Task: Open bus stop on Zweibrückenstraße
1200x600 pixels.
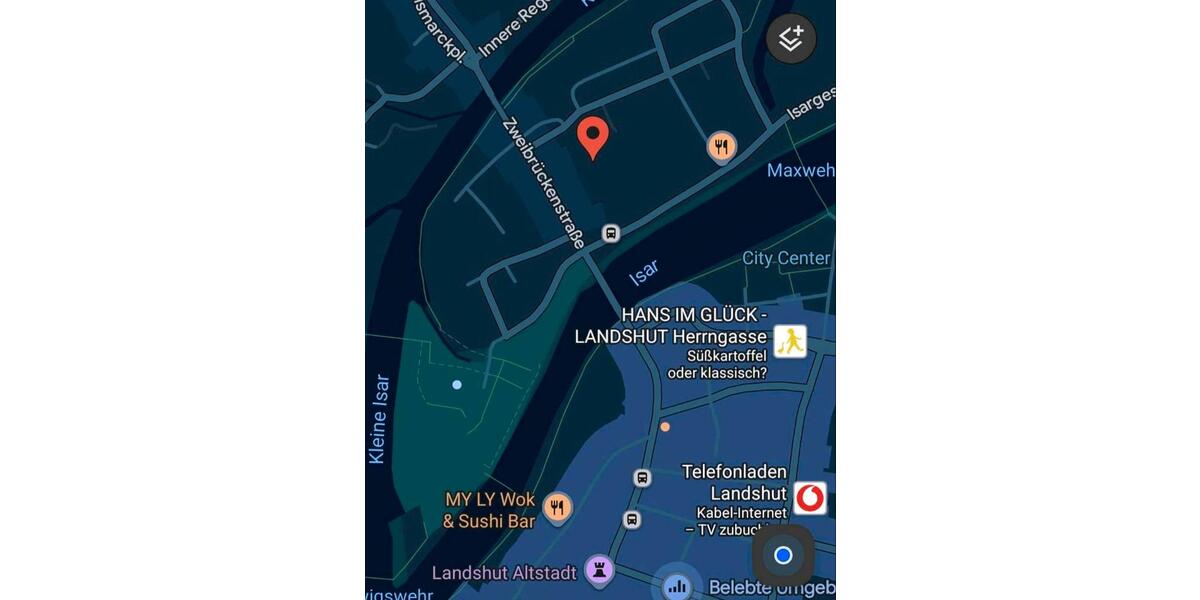Action: [x=610, y=234]
